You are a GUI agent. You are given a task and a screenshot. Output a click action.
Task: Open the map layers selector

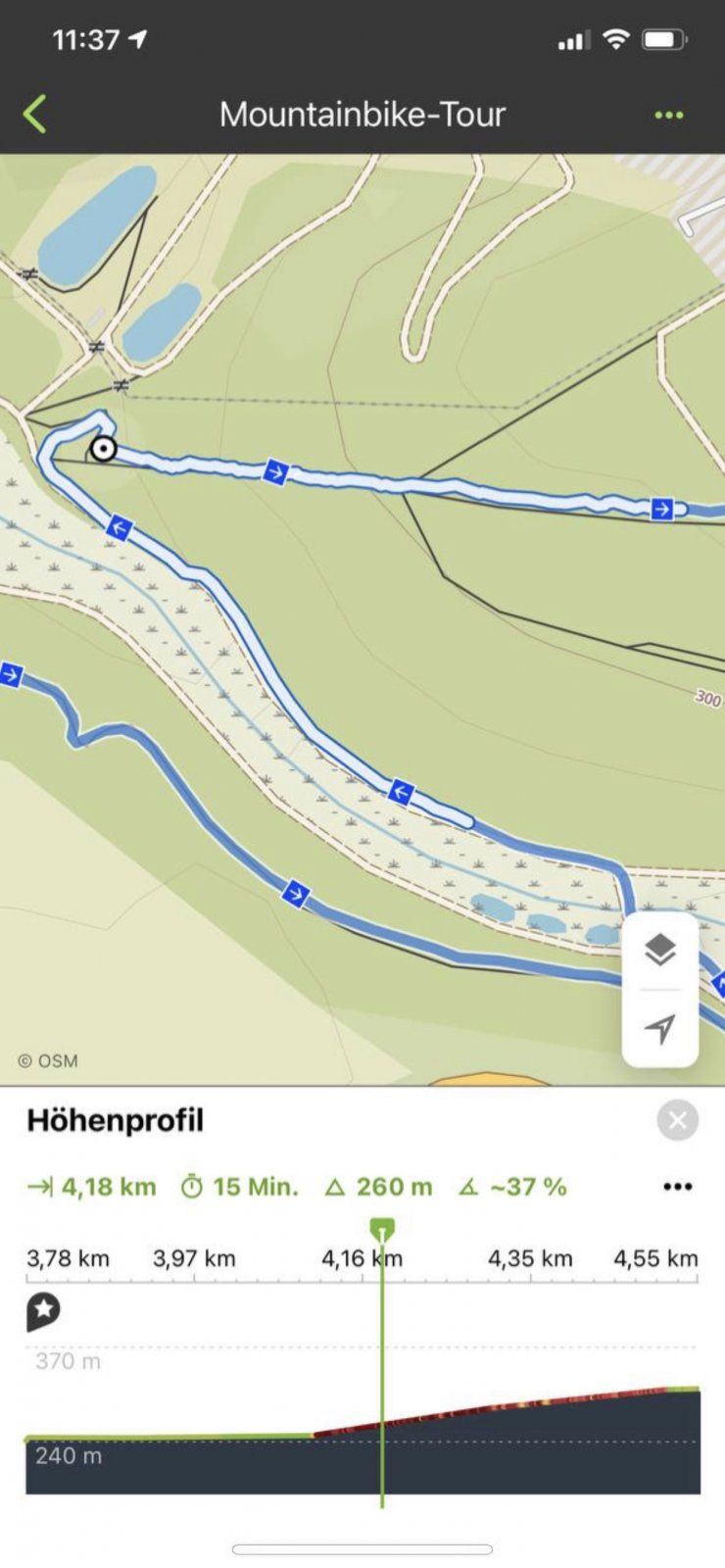(x=660, y=950)
